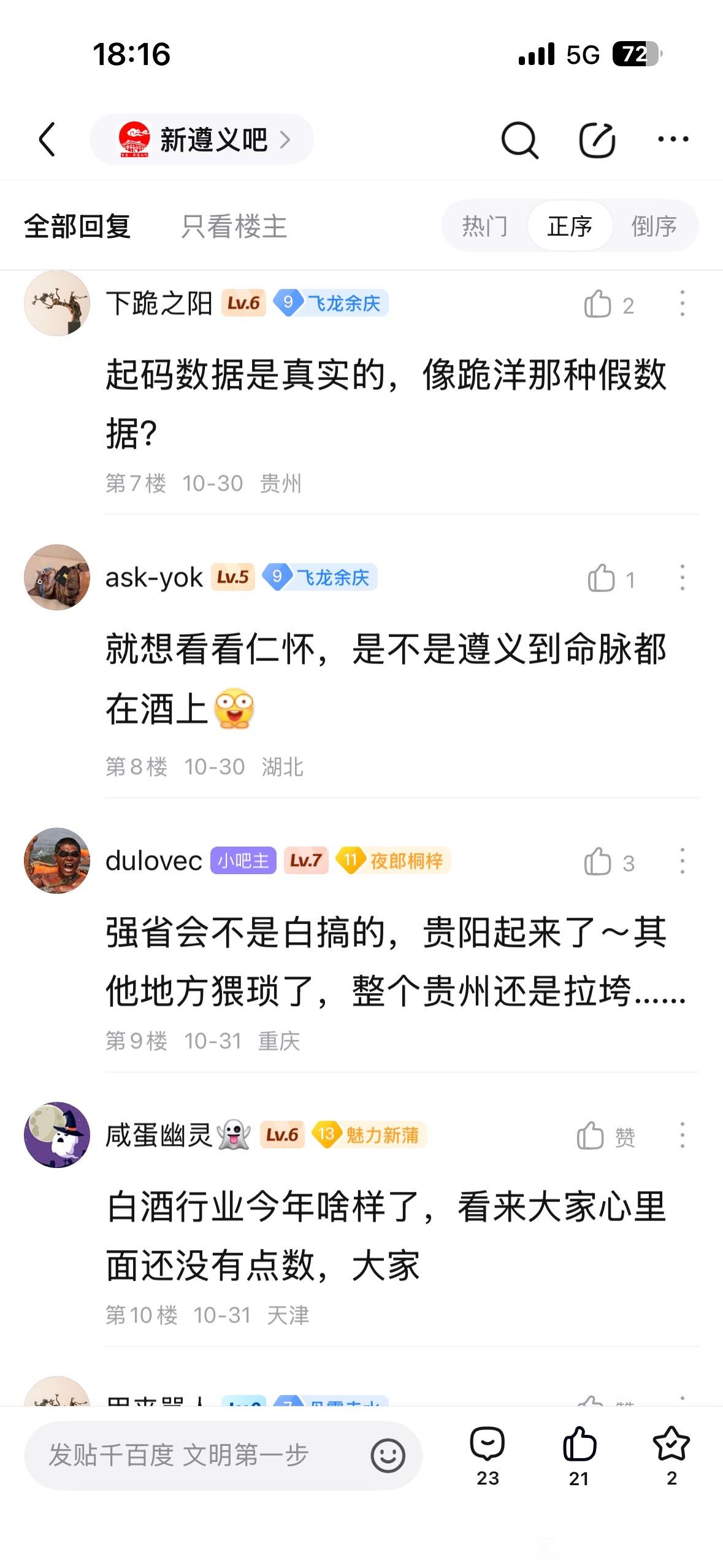
Task: Open more options for ask-yok's reply
Action: [682, 578]
